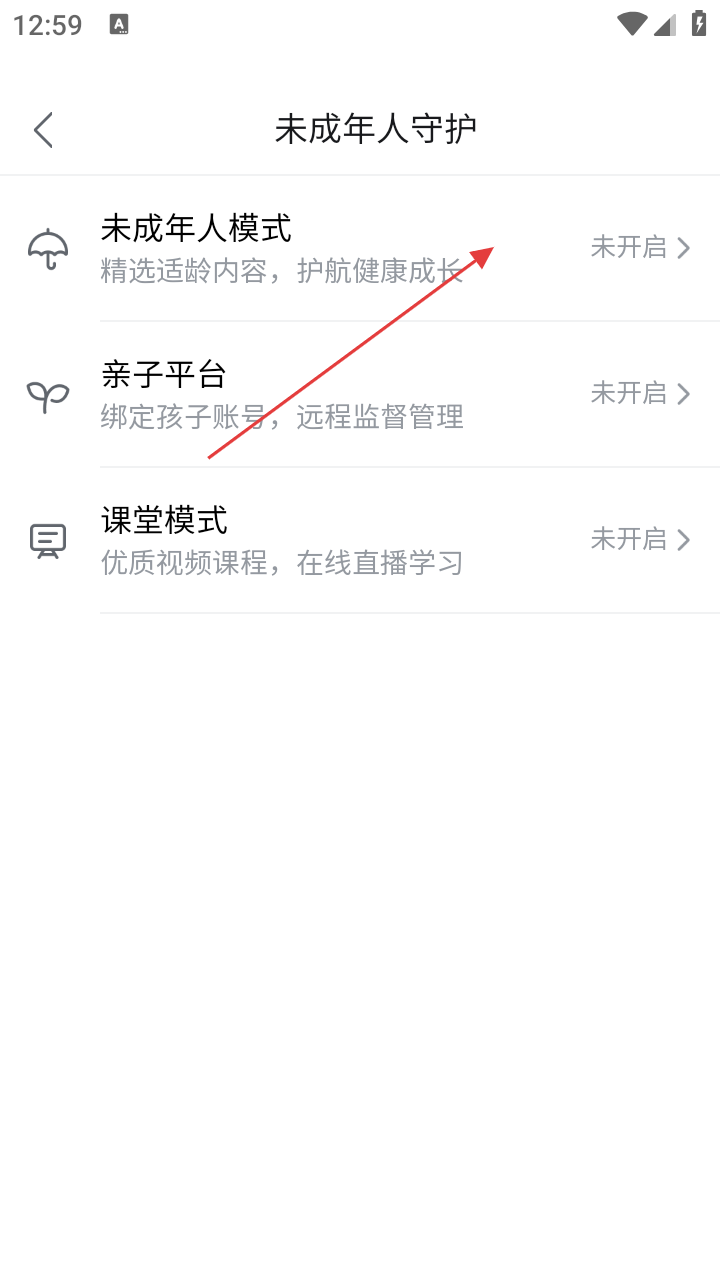Go back from 未成年人守护 page
Image resolution: width=720 pixels, height=1280 pixels.
[x=43, y=130]
